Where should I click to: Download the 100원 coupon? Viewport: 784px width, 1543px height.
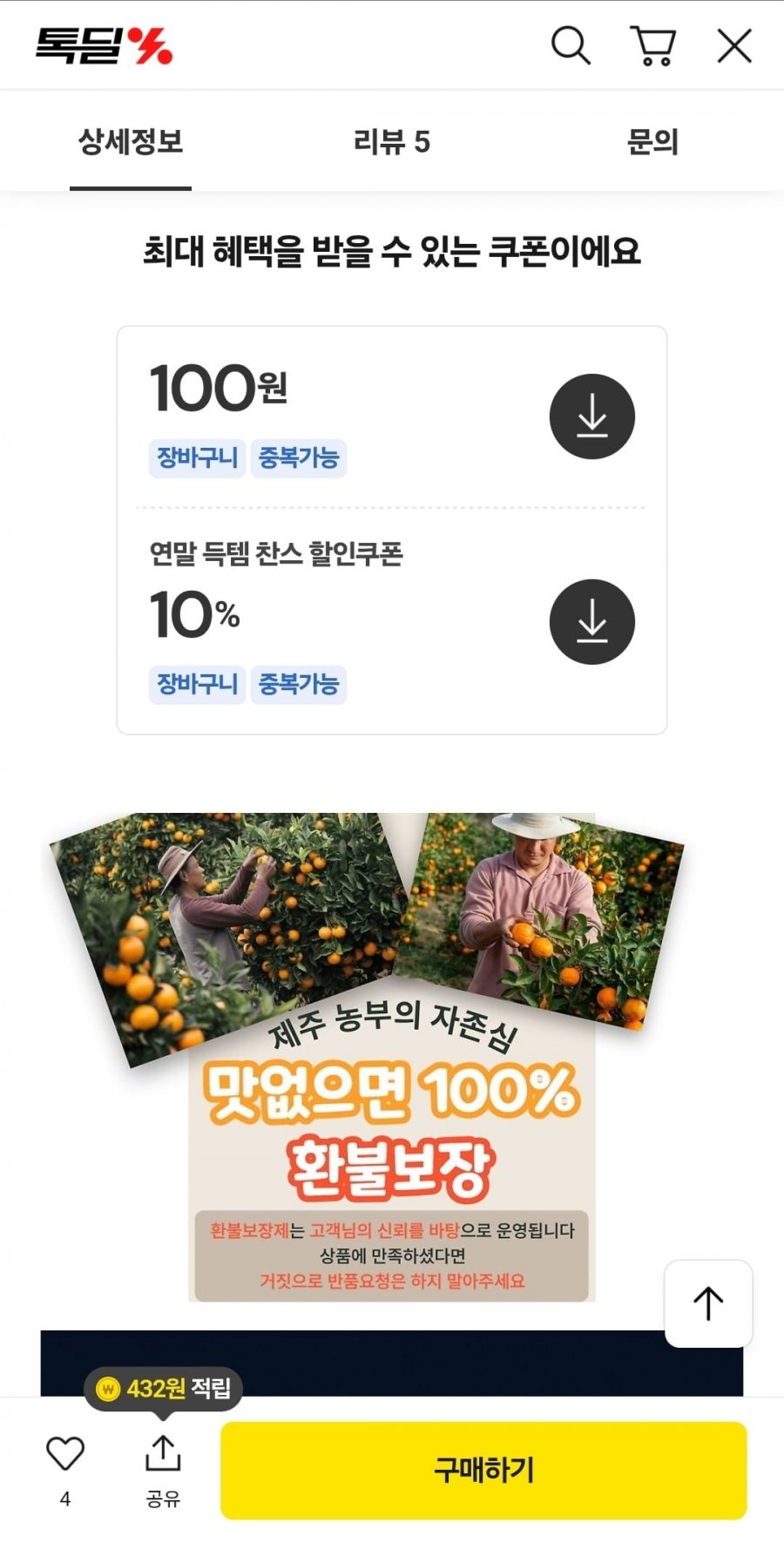click(x=591, y=416)
